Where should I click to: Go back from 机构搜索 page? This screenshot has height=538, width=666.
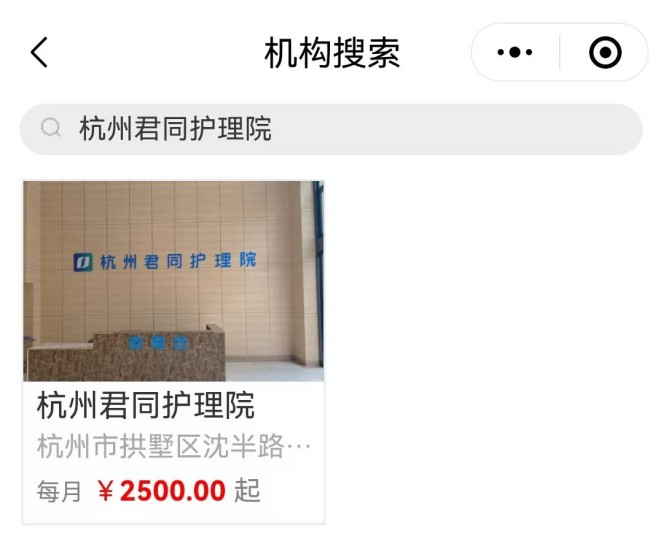pyautogui.click(x=39, y=52)
